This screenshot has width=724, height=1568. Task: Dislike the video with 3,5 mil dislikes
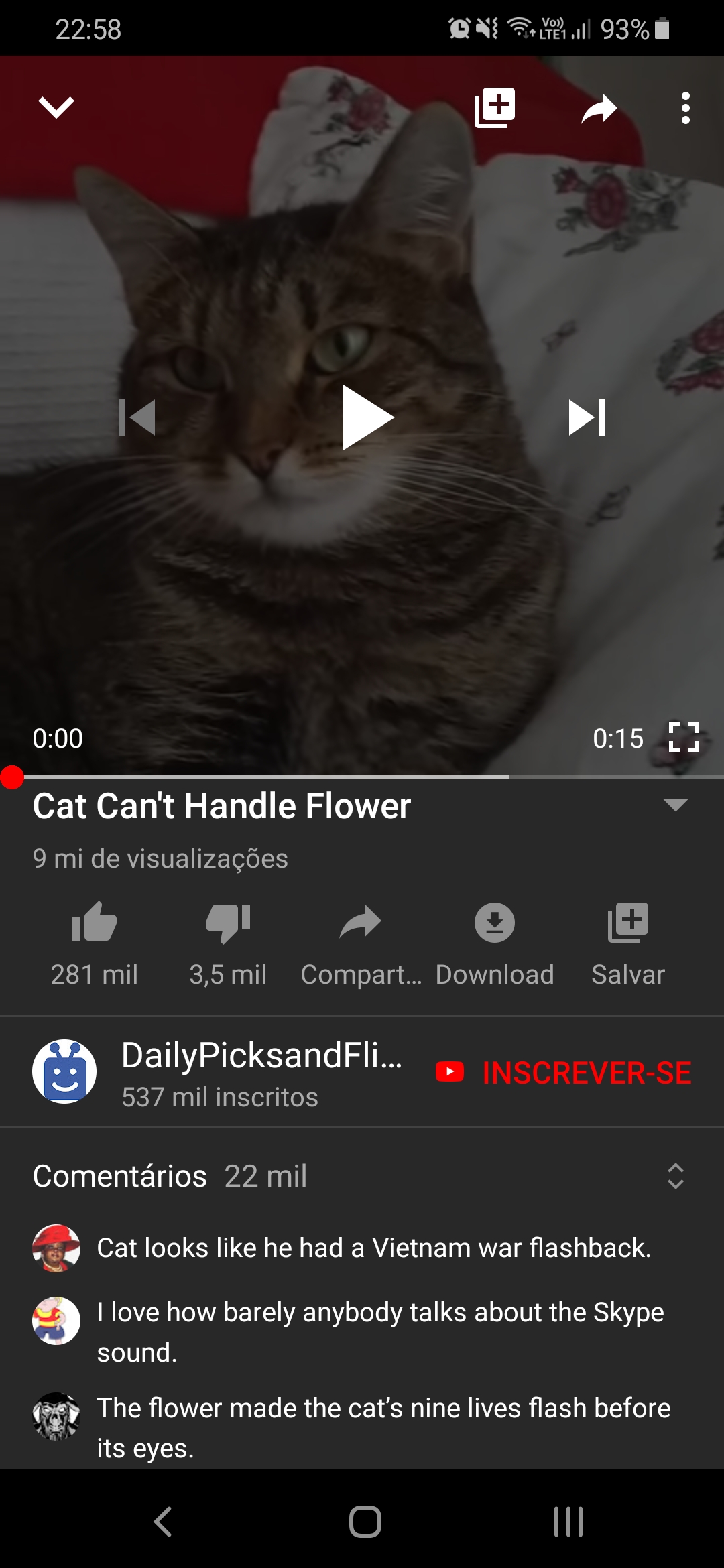[x=228, y=943]
